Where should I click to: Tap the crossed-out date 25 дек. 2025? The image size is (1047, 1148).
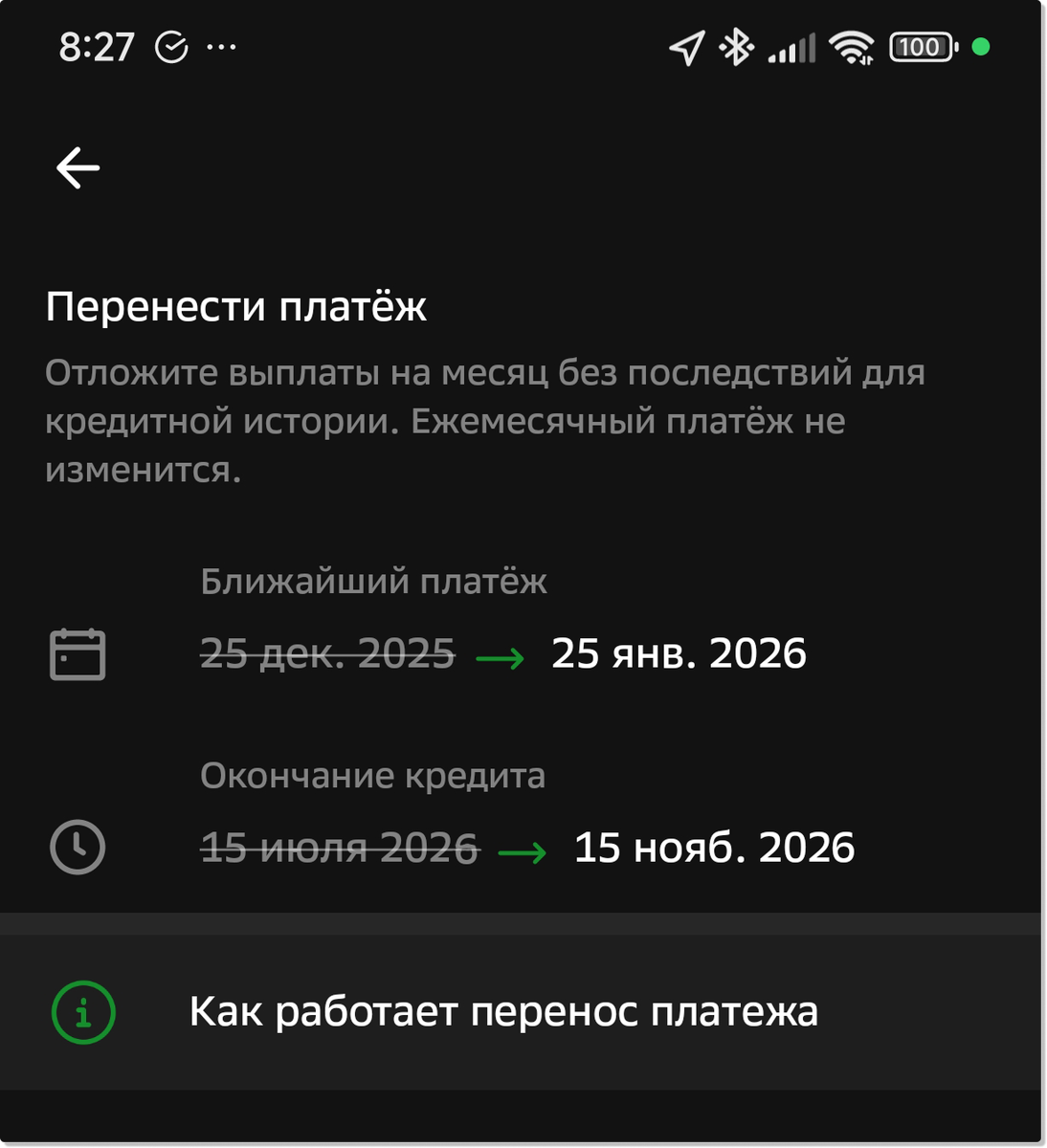click(325, 653)
